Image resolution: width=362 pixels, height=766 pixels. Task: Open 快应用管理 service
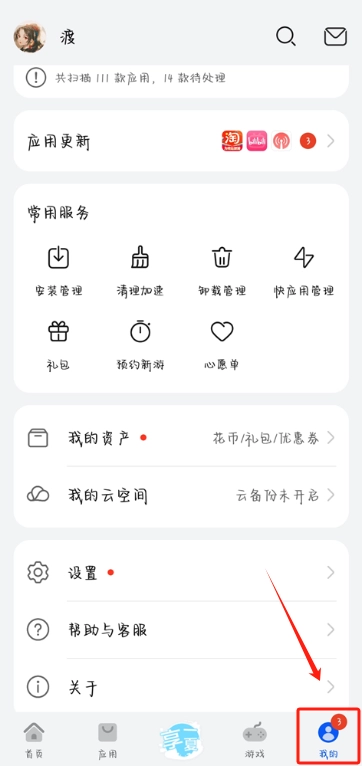[x=304, y=272]
